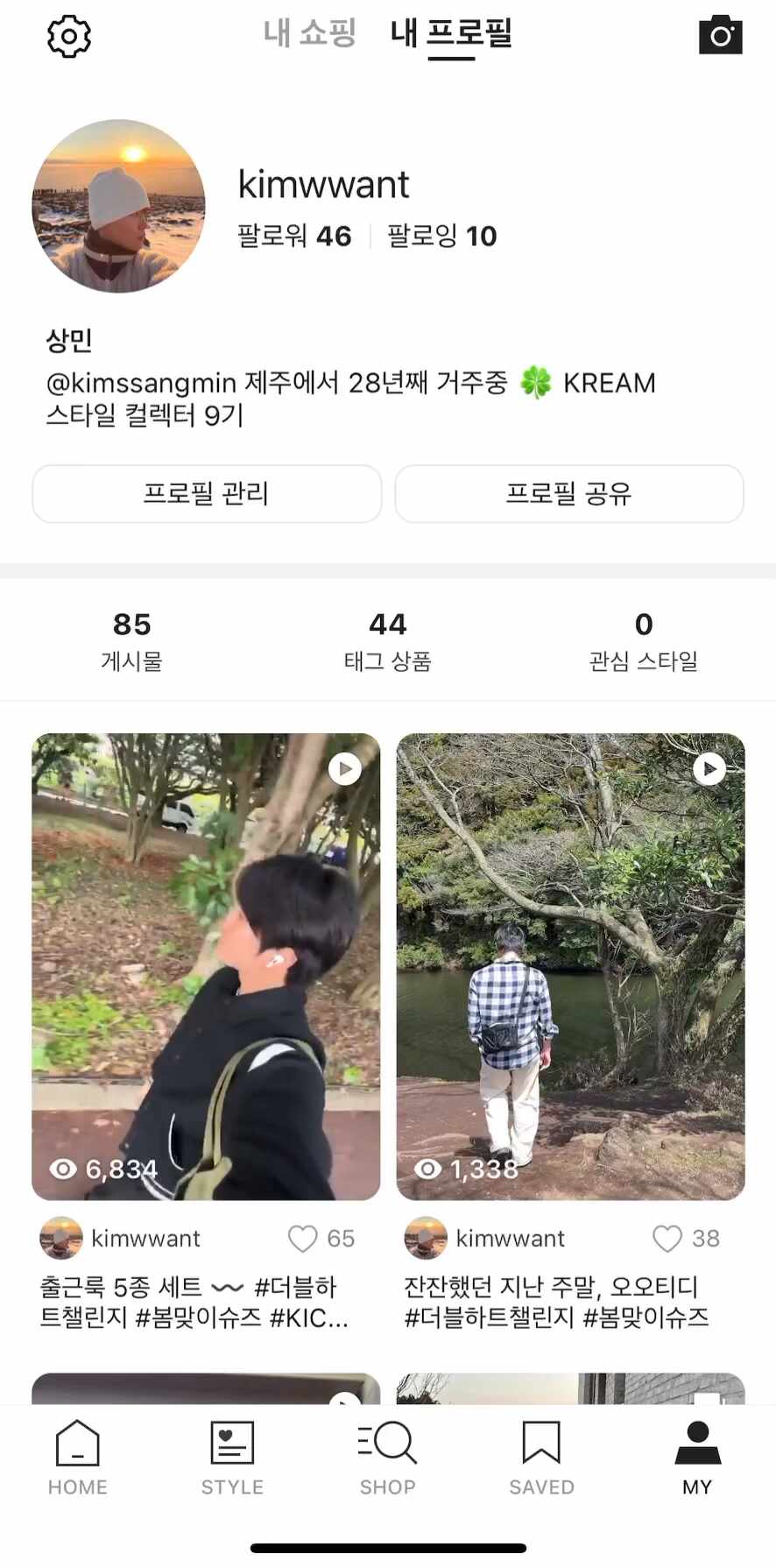
Task: Tap the 프로필 관리 button
Action: click(207, 494)
